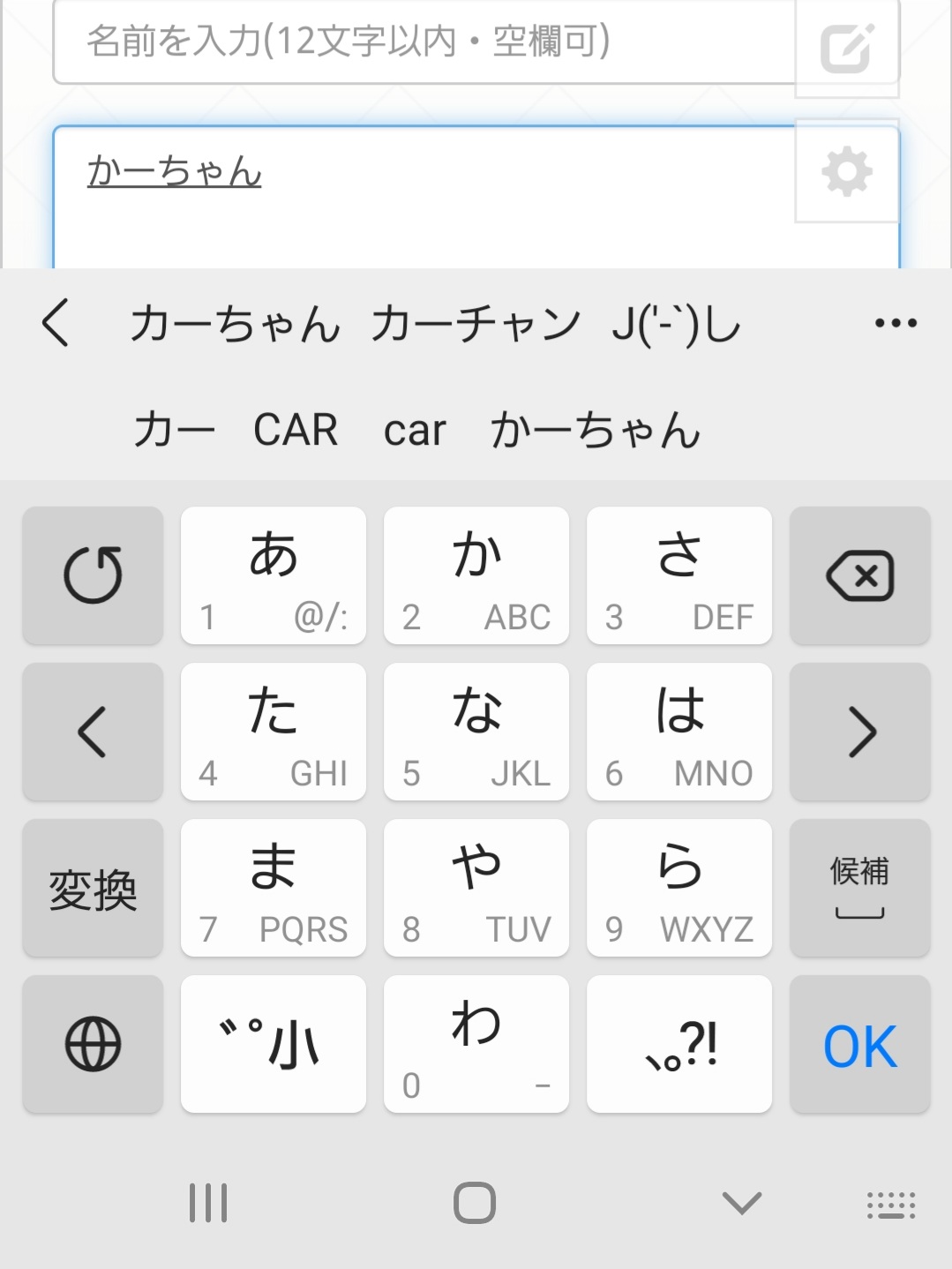Tap the dakuten small character key
The image size is (952, 1269).
pyautogui.click(x=274, y=1044)
